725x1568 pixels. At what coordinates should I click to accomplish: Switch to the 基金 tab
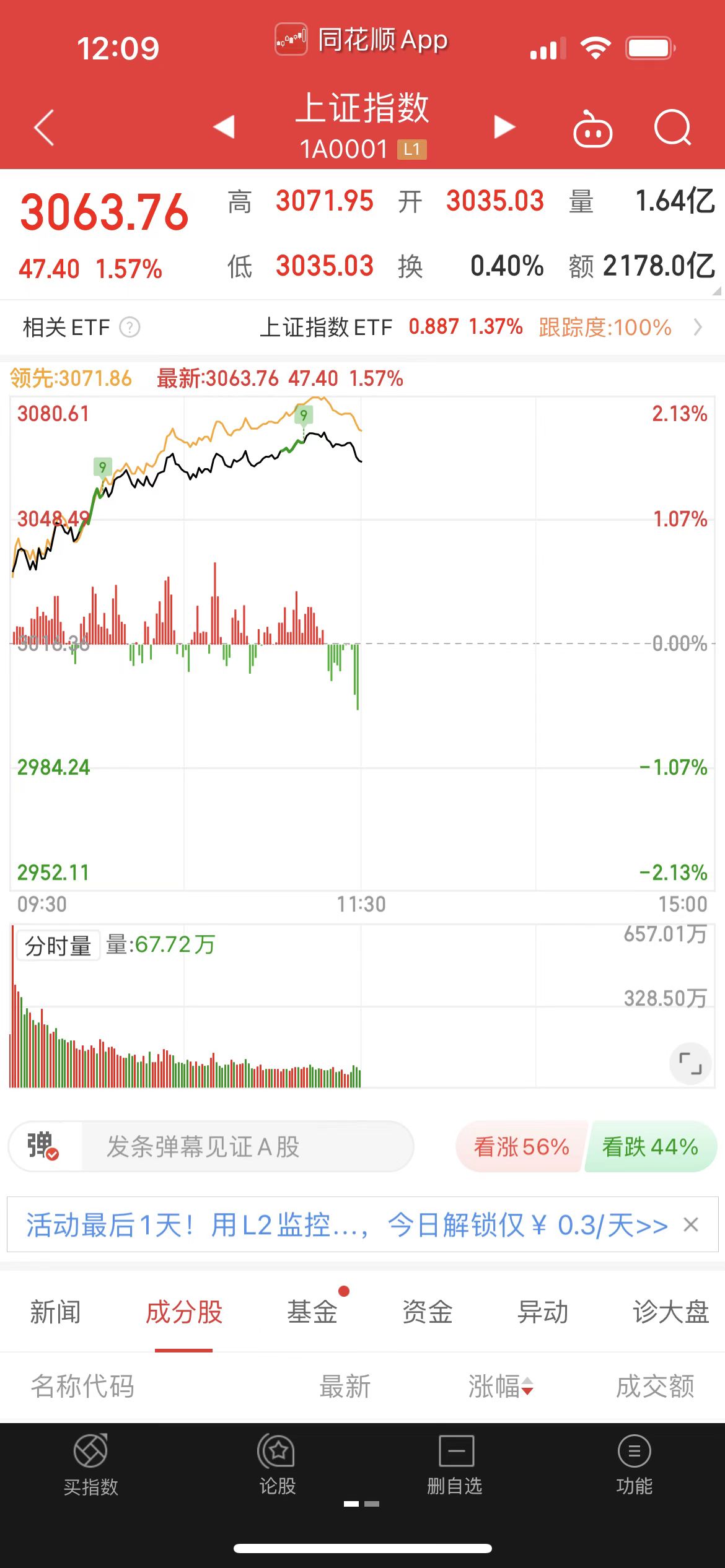pyautogui.click(x=312, y=1312)
